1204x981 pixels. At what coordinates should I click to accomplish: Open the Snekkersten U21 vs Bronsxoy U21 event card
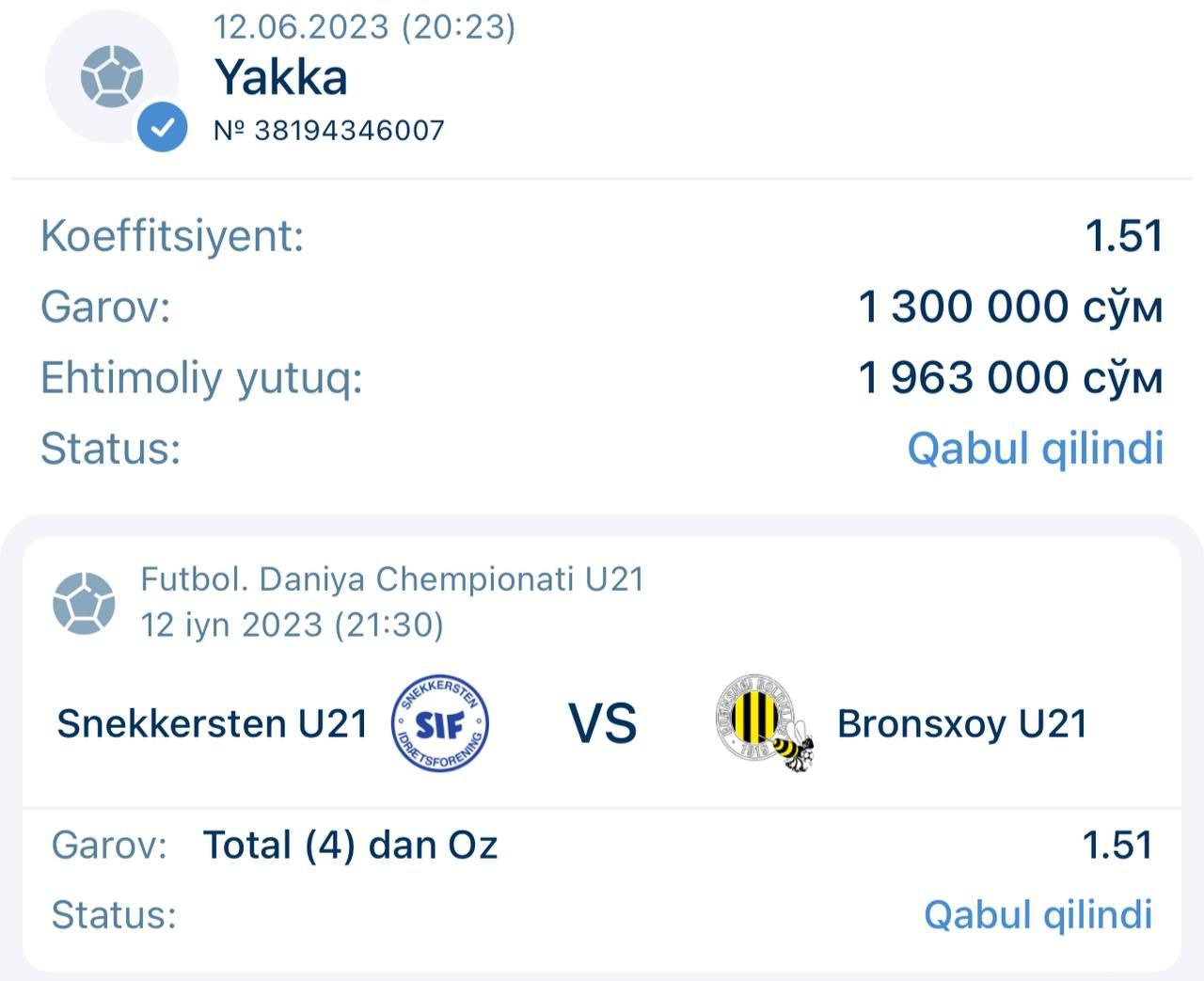[602, 722]
